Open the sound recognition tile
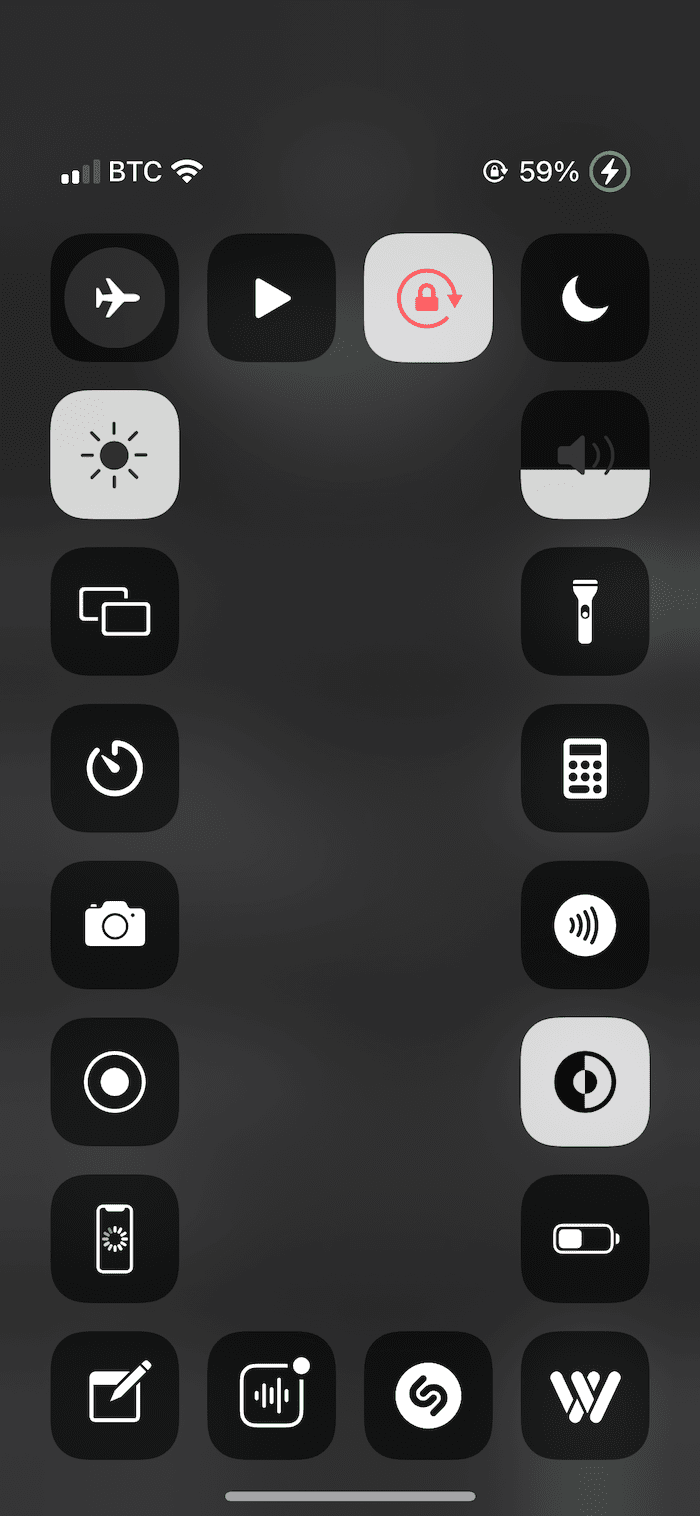Viewport: 700px width, 1516px height. (x=271, y=1395)
